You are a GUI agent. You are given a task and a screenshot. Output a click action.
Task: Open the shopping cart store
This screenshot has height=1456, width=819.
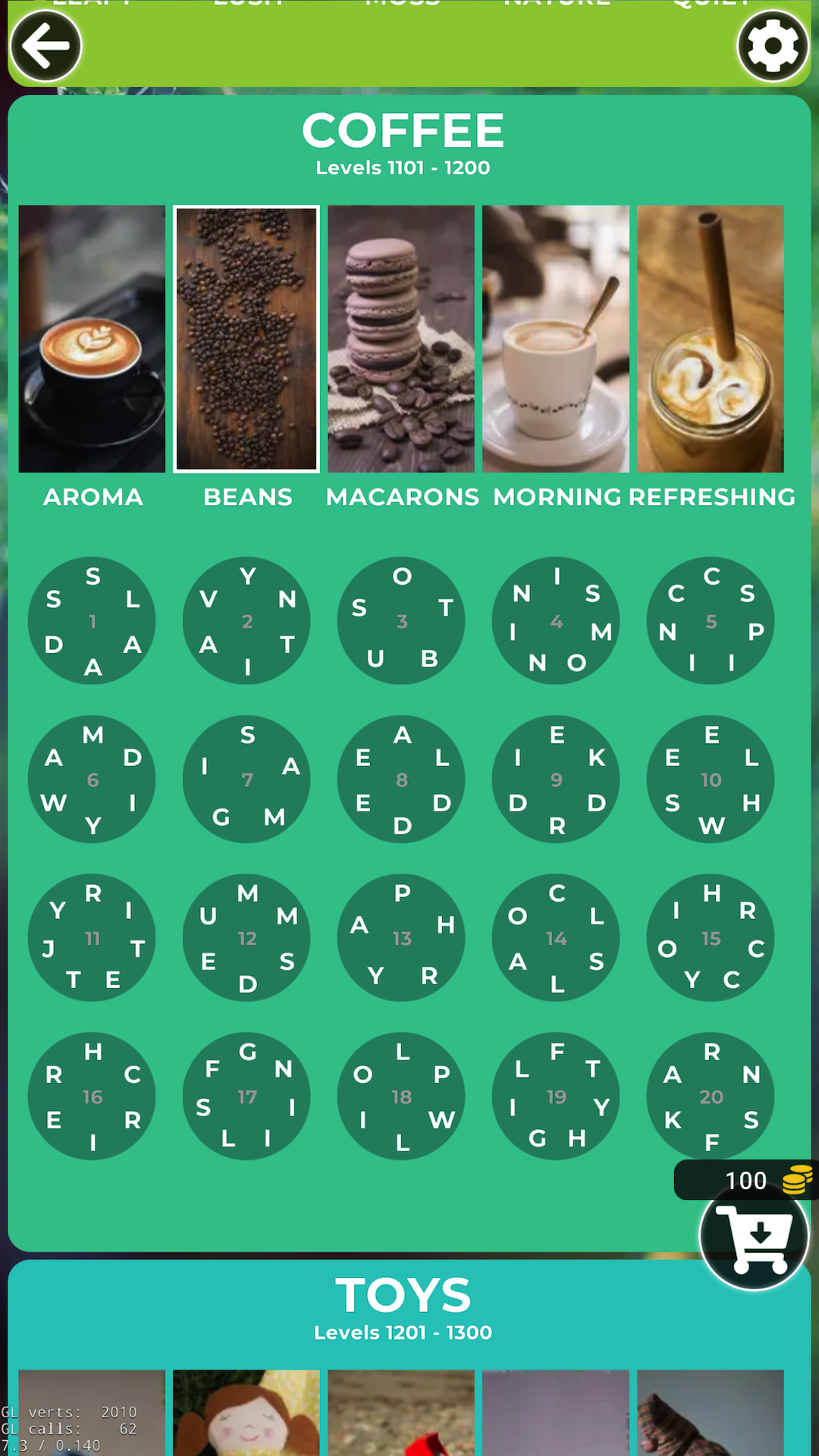click(755, 1235)
